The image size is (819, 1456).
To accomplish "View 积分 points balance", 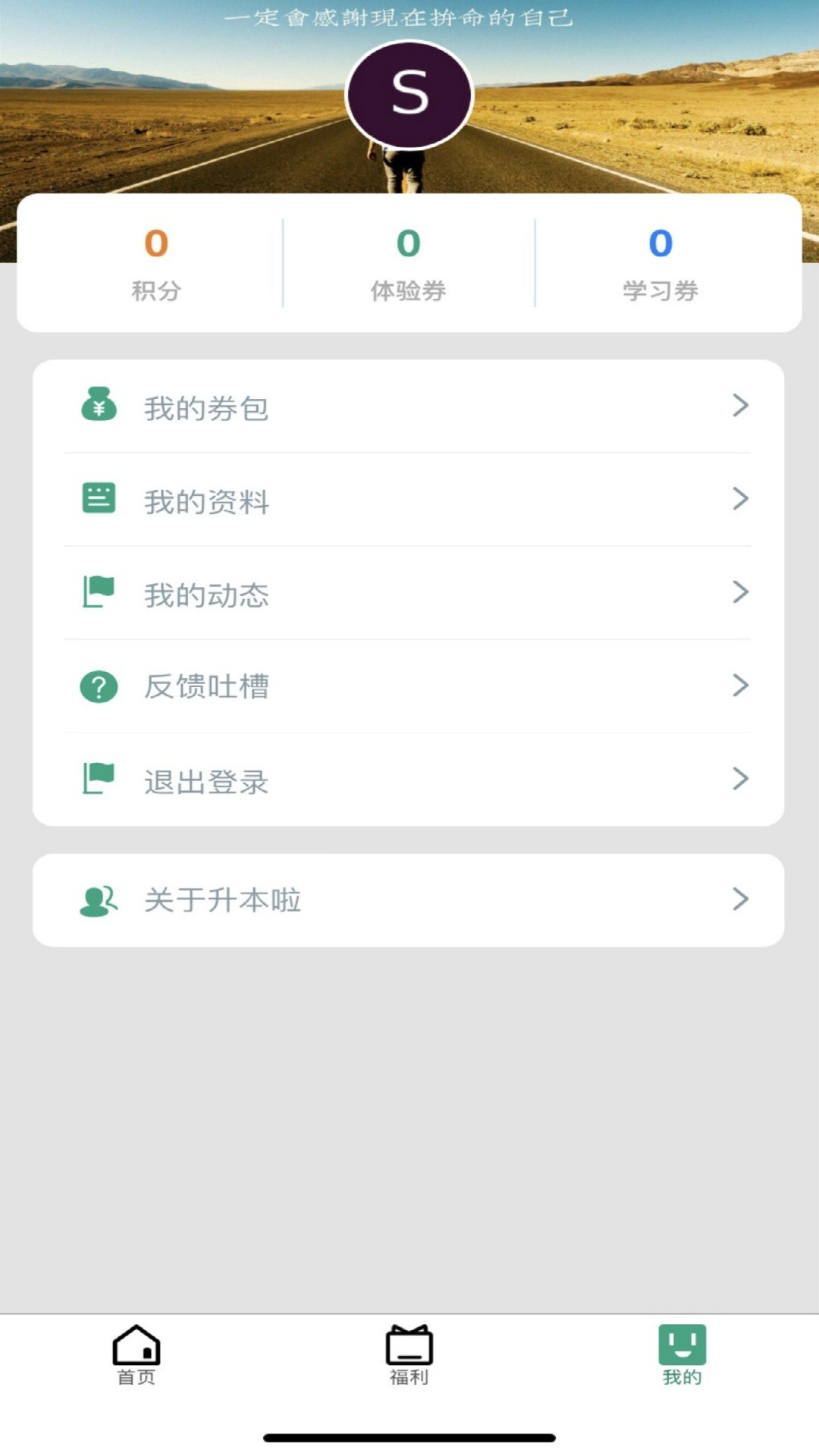I will (x=156, y=262).
